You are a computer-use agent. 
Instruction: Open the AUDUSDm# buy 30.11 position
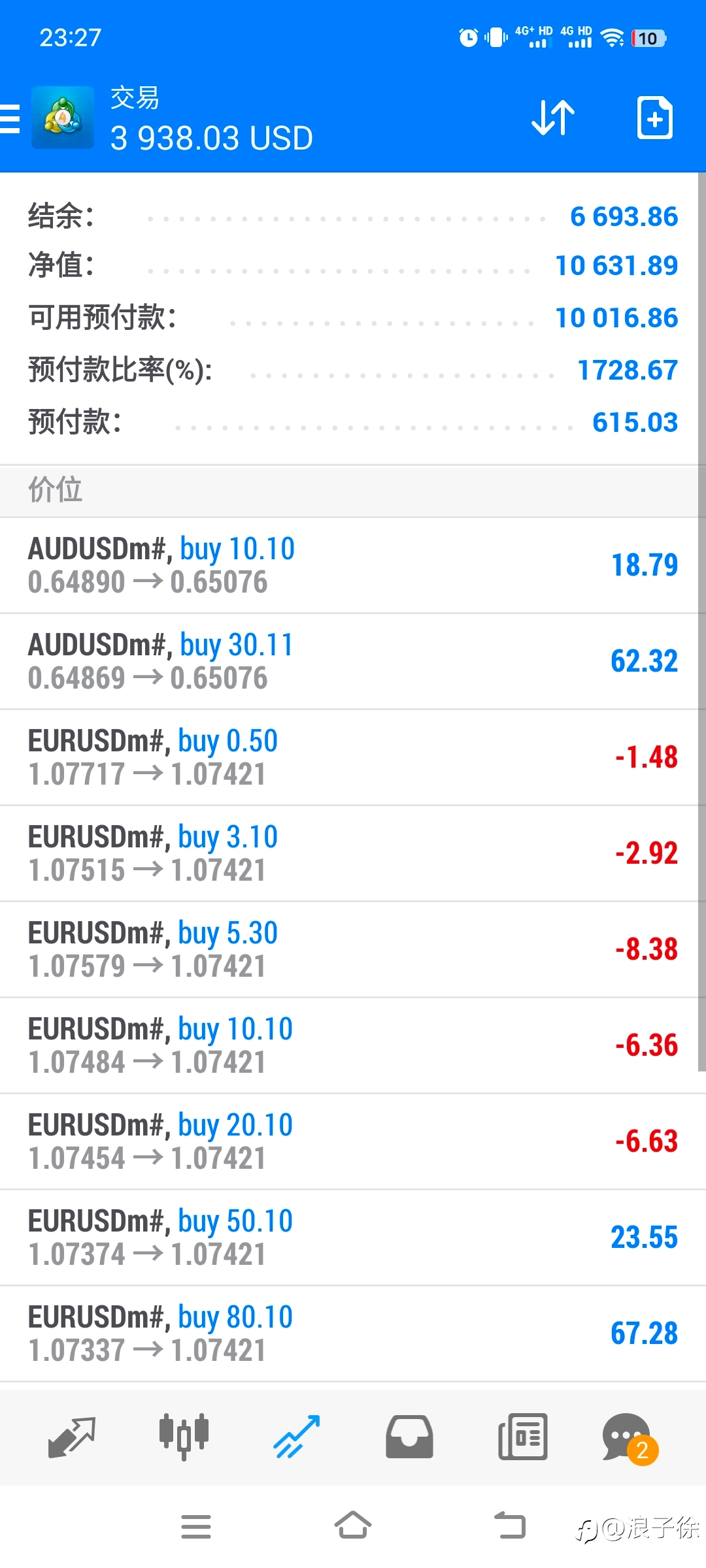tap(353, 661)
